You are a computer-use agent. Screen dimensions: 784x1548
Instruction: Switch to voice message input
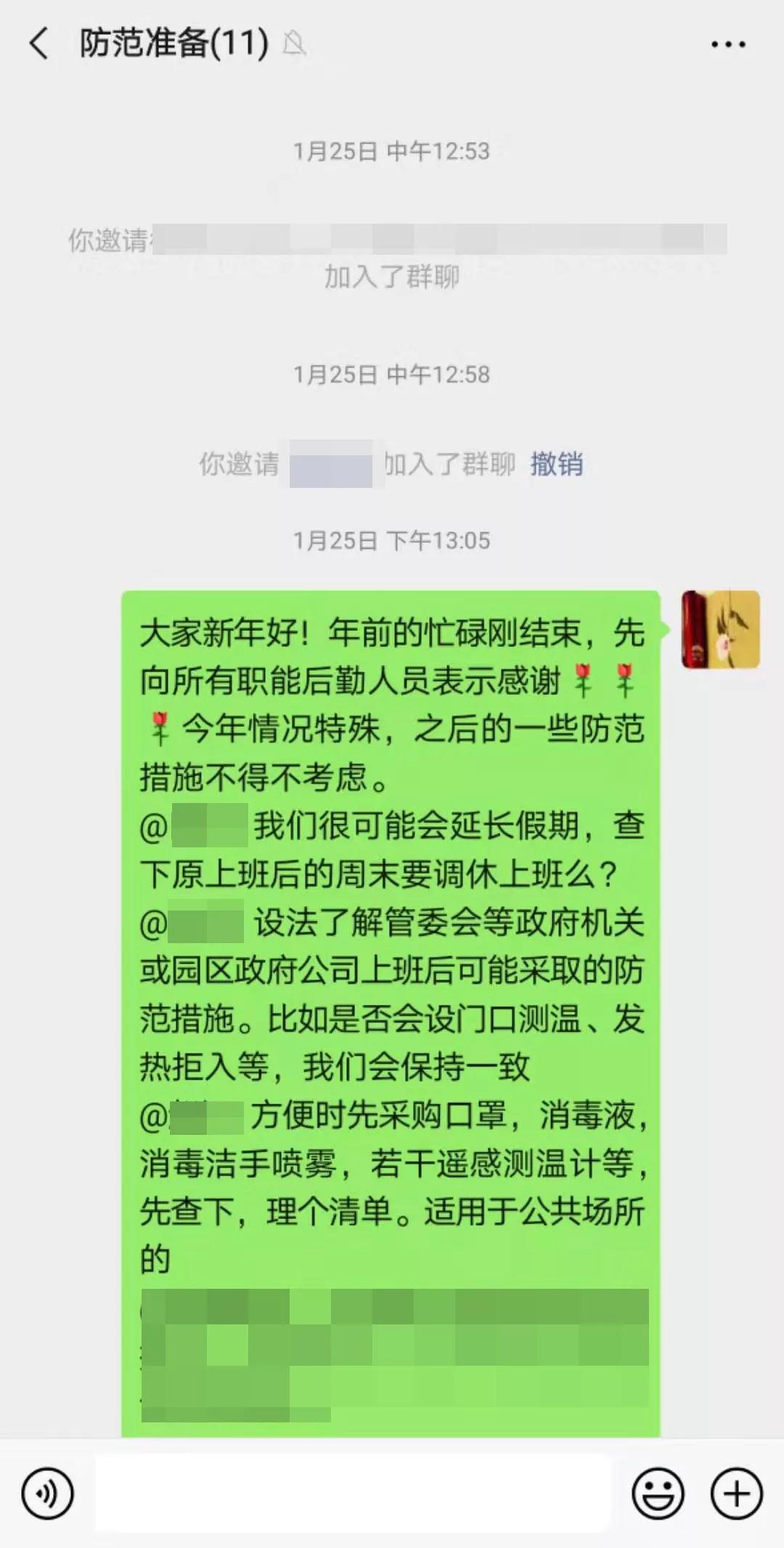48,1493
